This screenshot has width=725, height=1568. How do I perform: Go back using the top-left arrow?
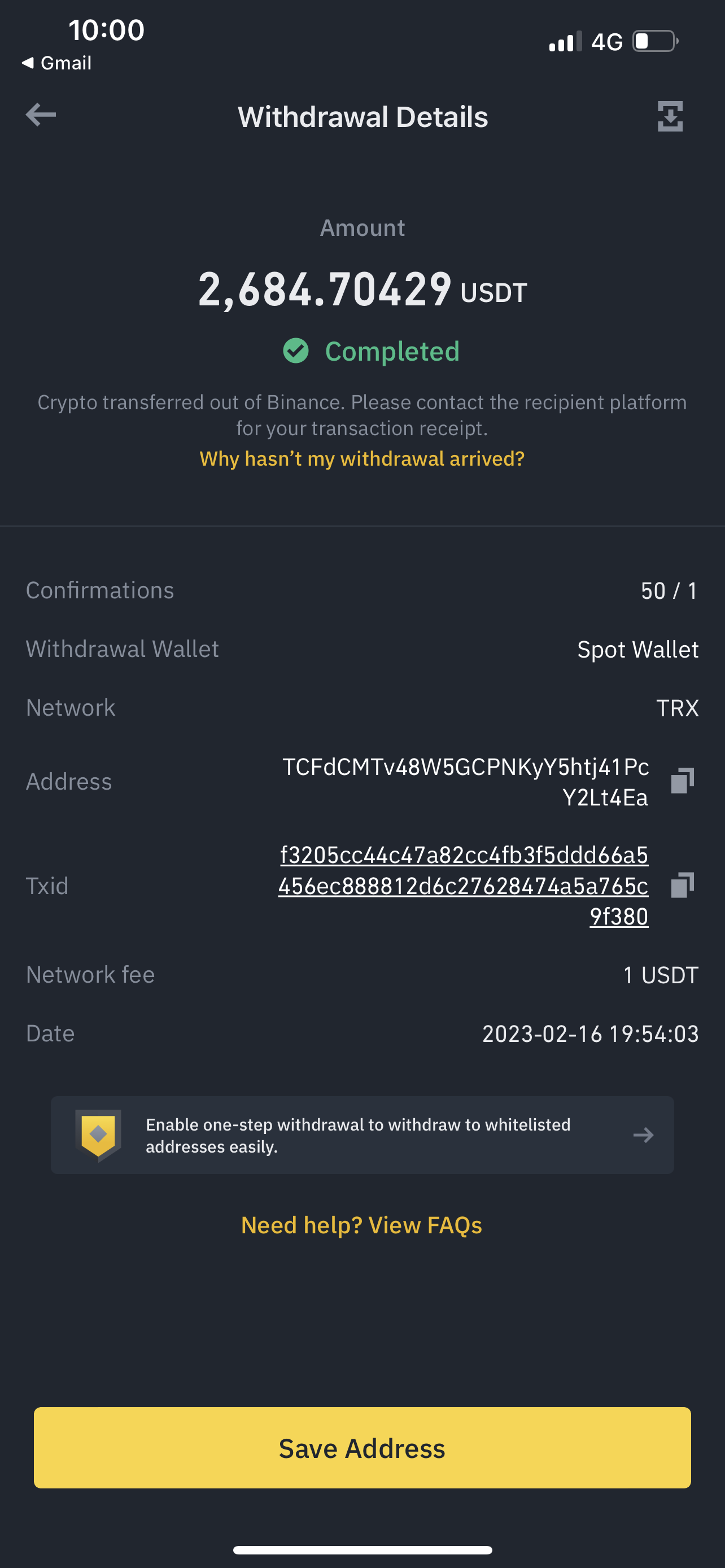point(41,115)
